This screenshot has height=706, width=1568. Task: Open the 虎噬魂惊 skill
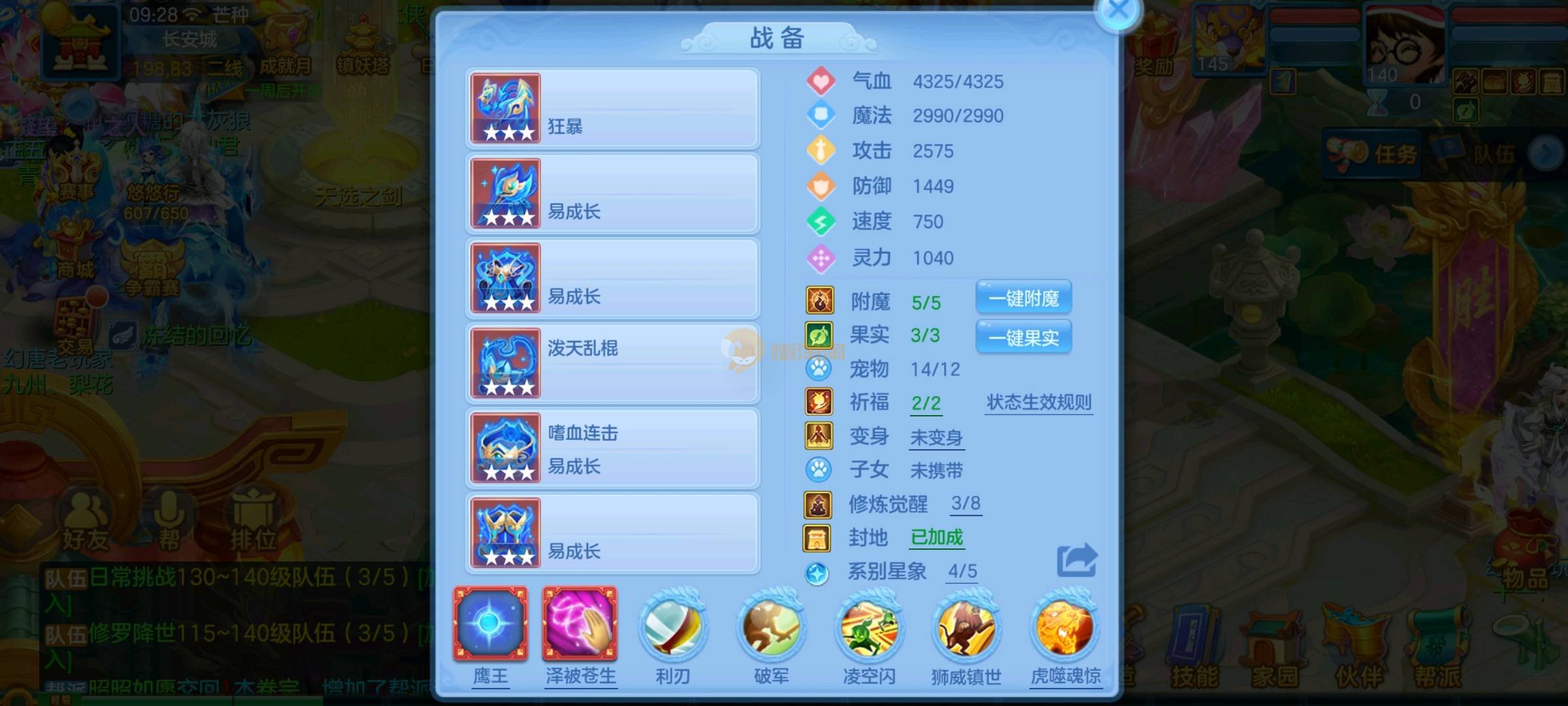click(x=1065, y=628)
